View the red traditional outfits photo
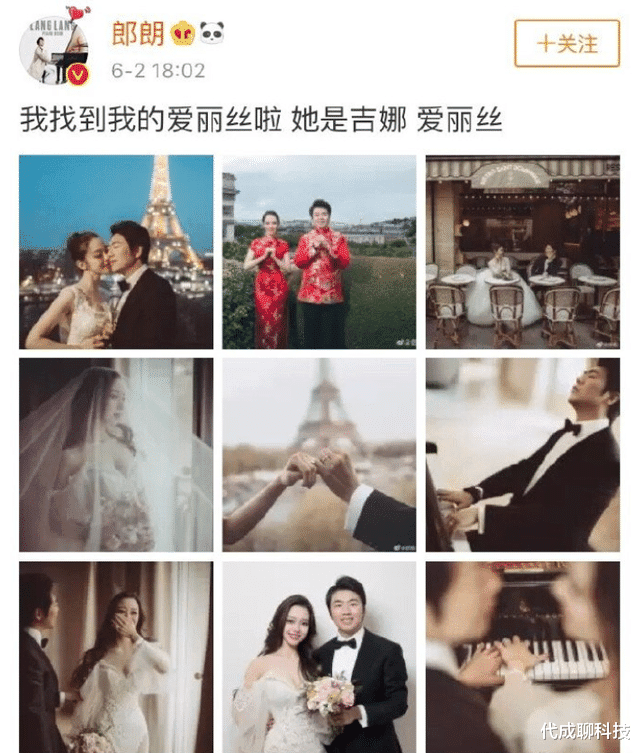The width and height of the screenshot is (640, 753). pos(319,251)
